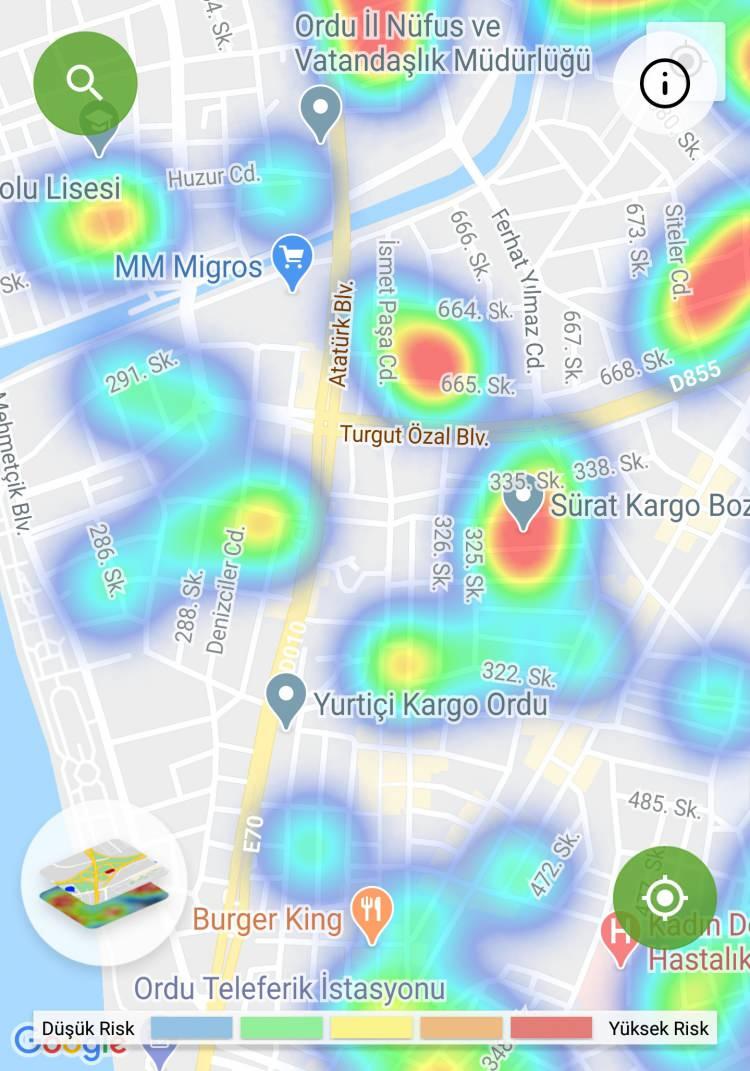Open the green search button
The width and height of the screenshot is (750, 1071).
pyautogui.click(x=85, y=83)
